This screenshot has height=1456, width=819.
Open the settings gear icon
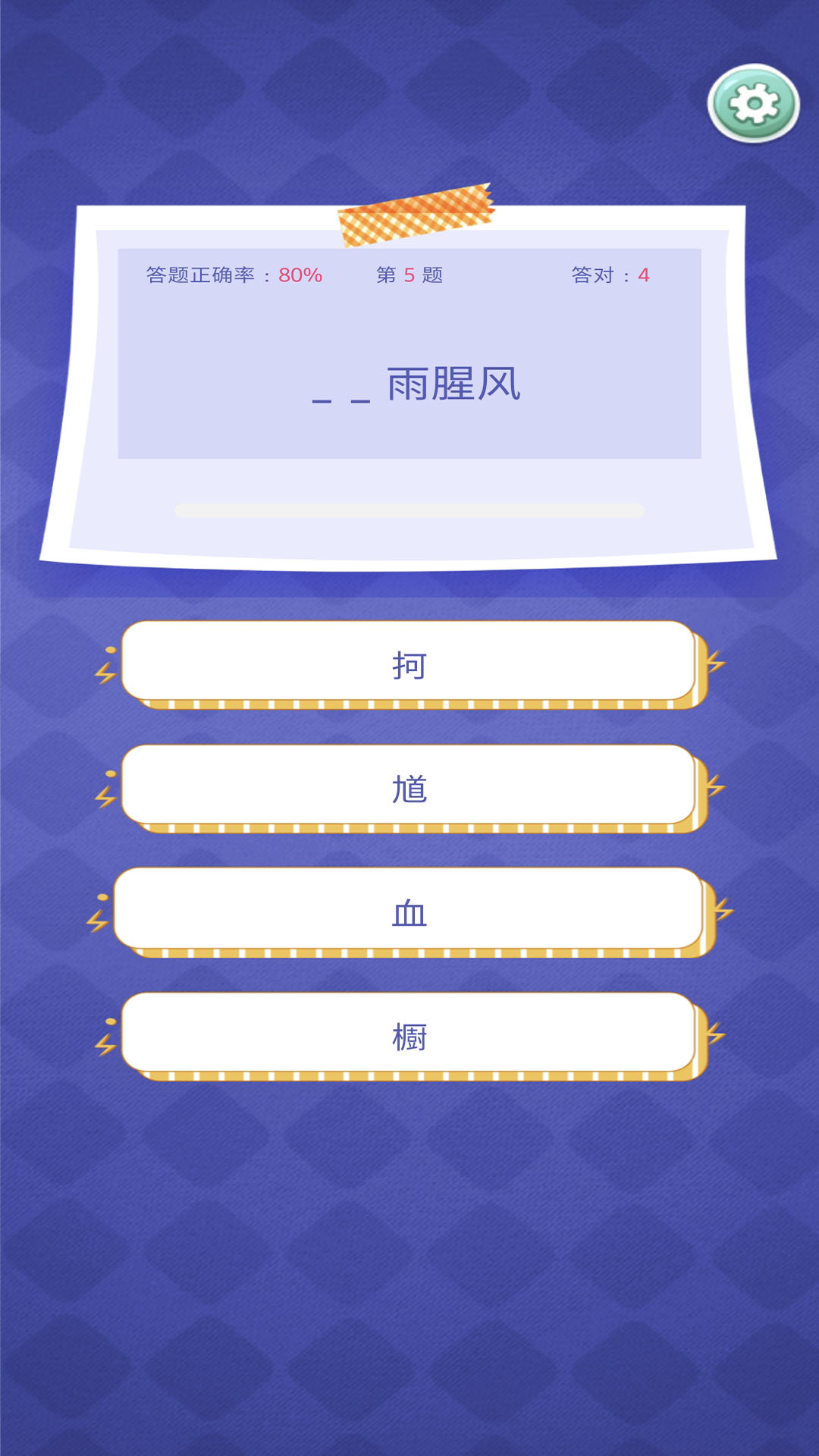point(753,104)
